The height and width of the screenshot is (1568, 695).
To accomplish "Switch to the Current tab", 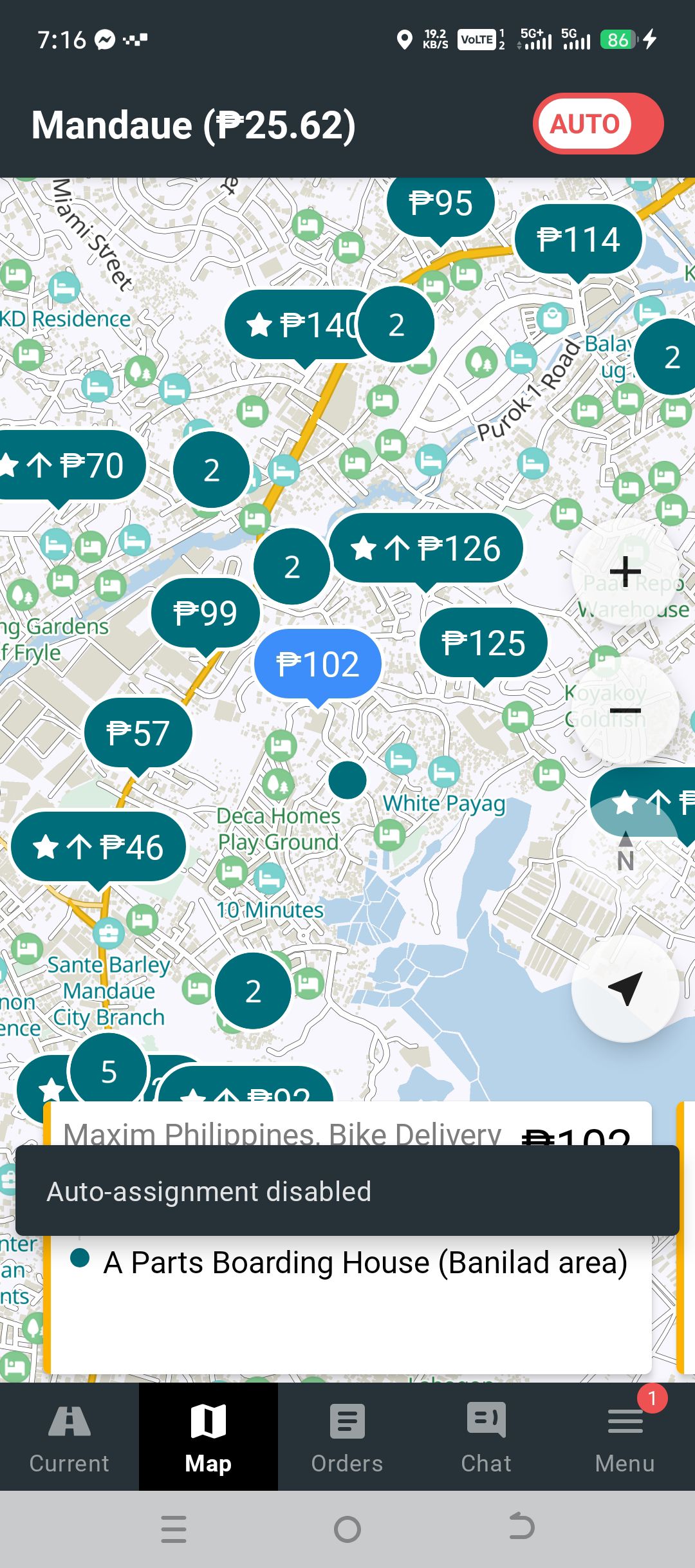I will (69, 1436).
